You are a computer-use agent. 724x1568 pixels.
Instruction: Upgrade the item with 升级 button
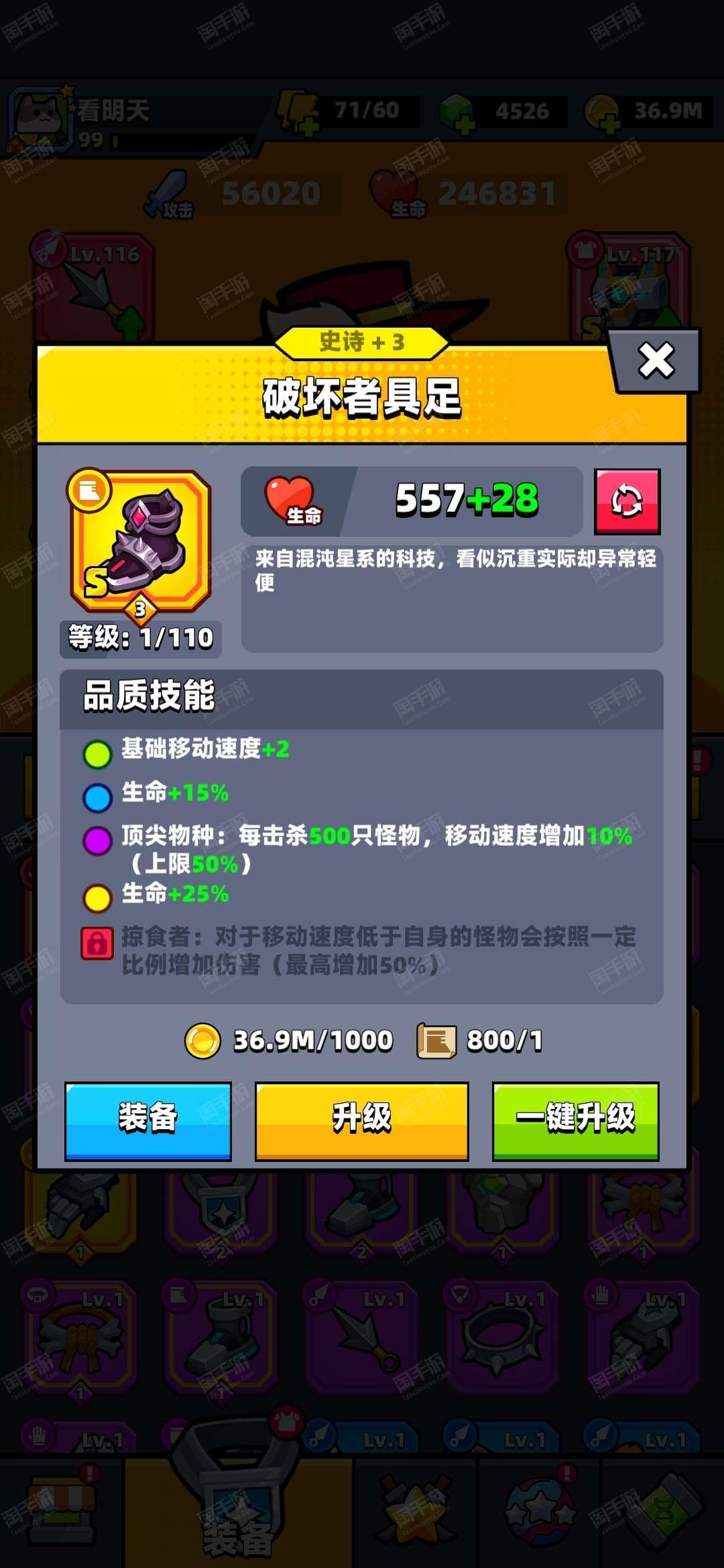point(362,1121)
